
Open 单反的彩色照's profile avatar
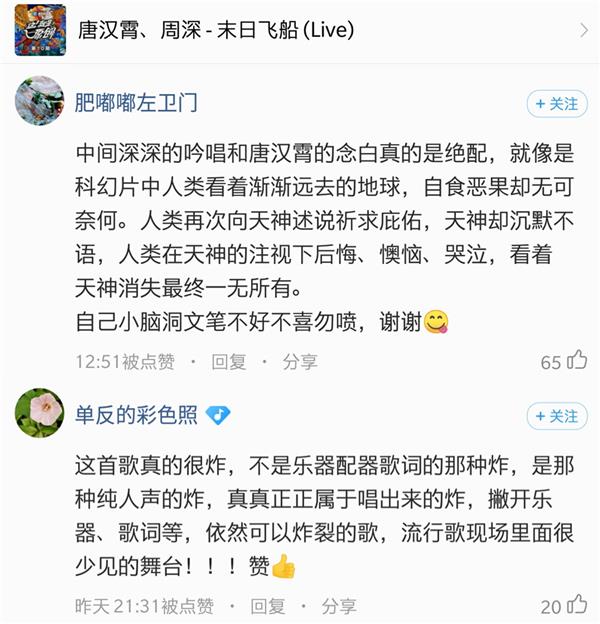click(39, 413)
